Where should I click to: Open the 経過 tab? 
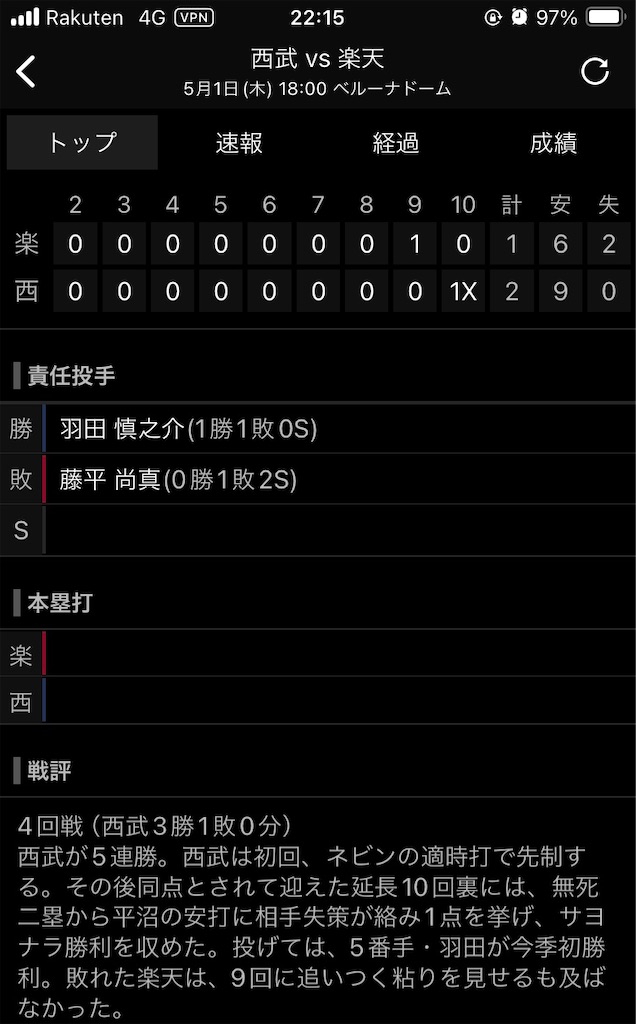(396, 143)
